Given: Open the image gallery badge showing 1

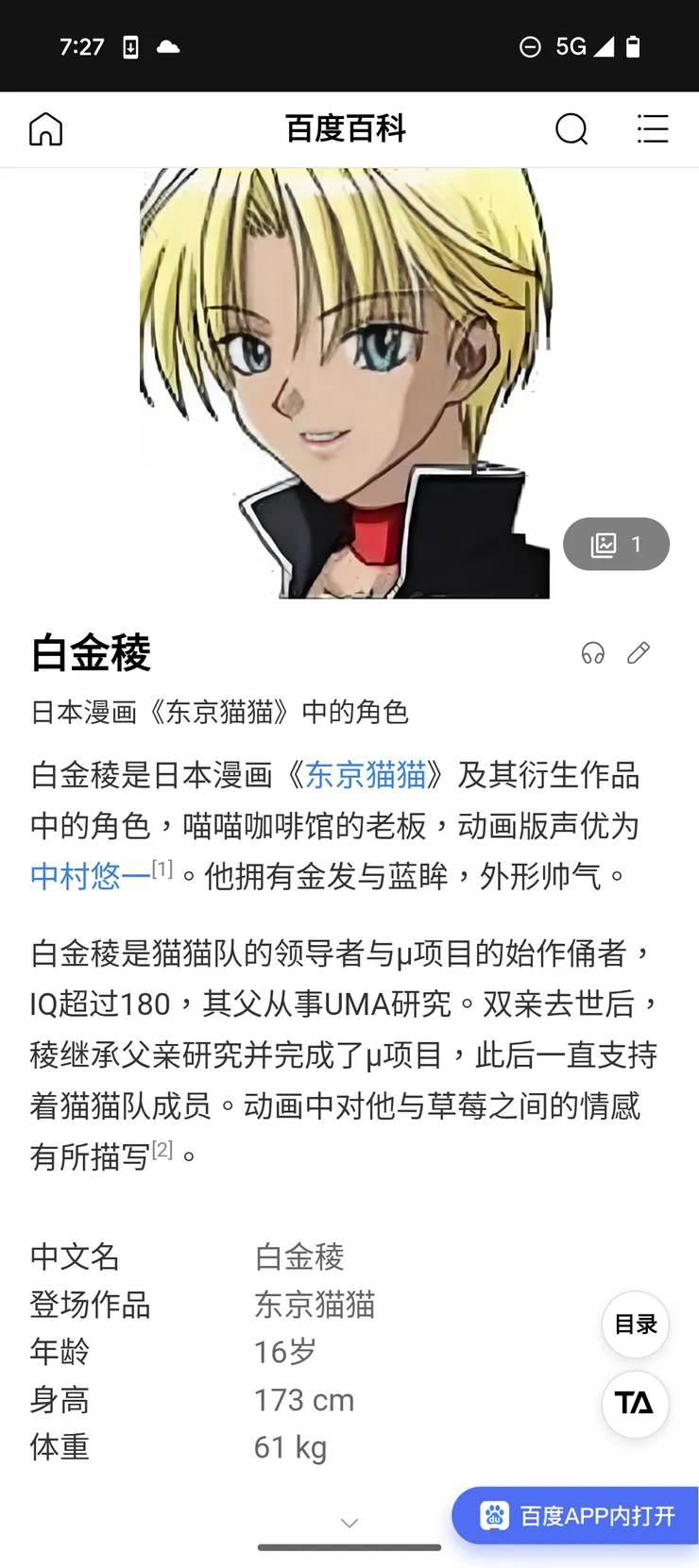Looking at the screenshot, I should click(616, 544).
